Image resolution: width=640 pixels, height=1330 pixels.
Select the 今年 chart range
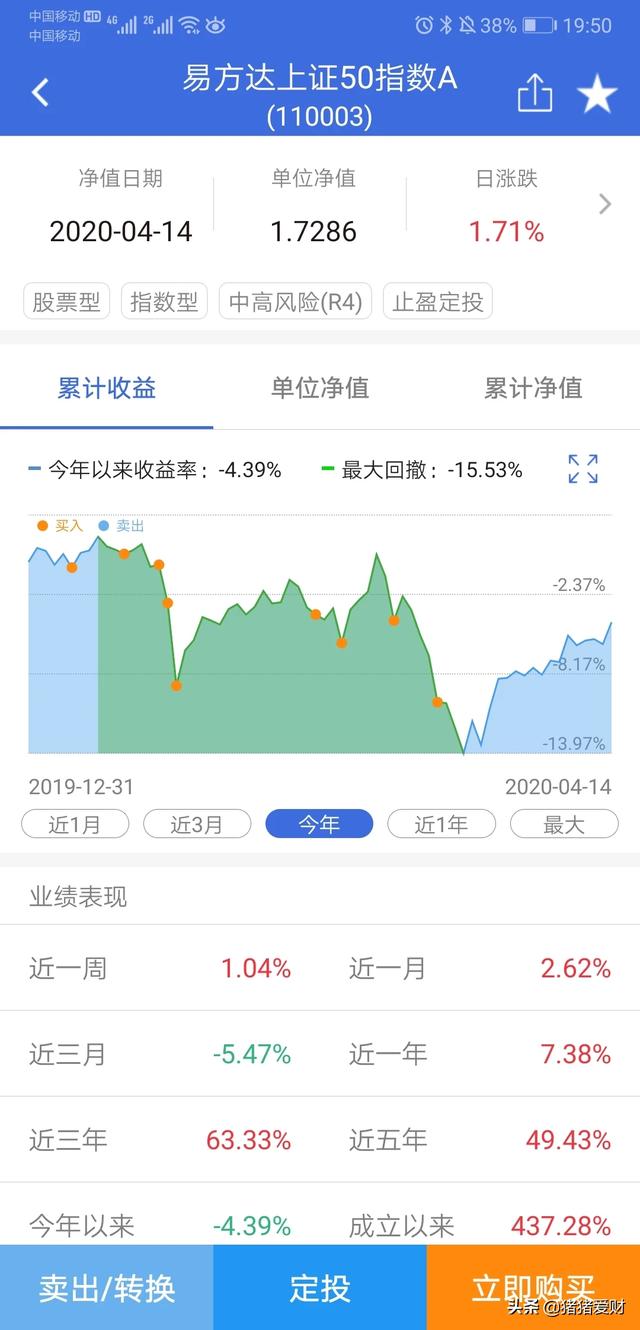pyautogui.click(x=319, y=824)
